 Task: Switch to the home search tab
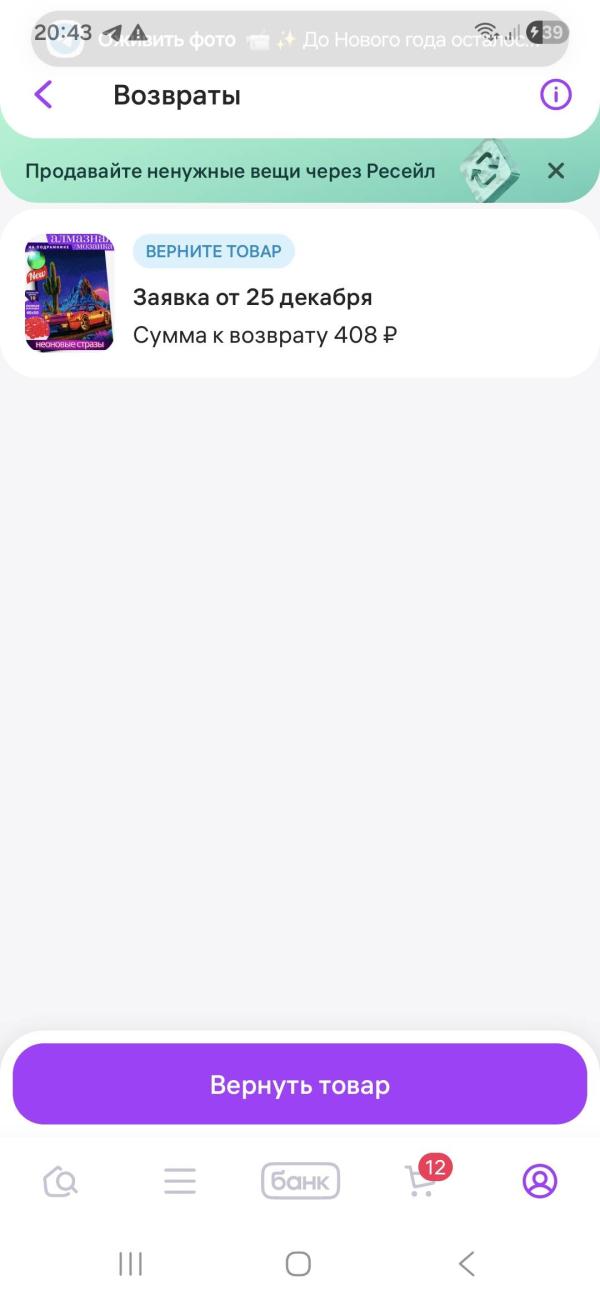coord(61,1182)
